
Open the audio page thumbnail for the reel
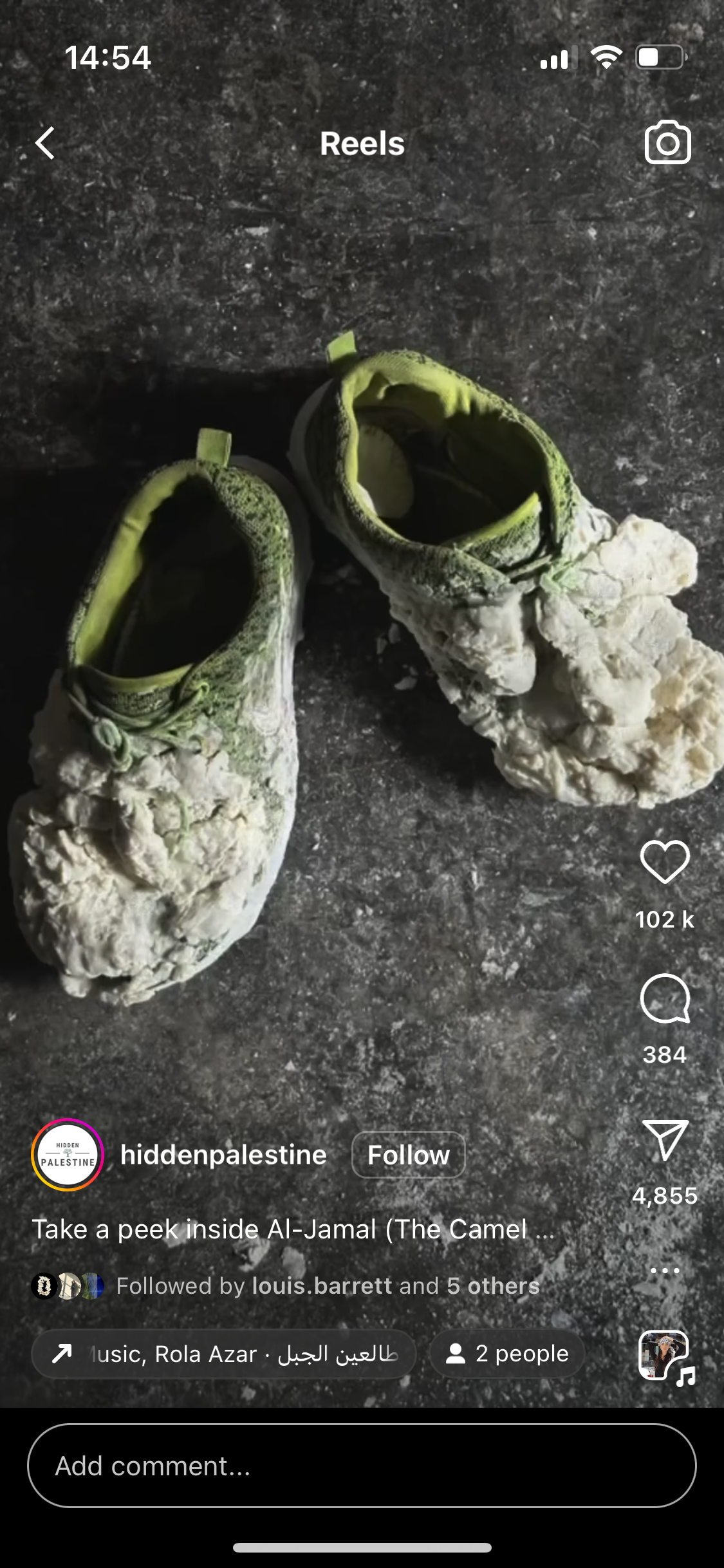click(x=665, y=1354)
